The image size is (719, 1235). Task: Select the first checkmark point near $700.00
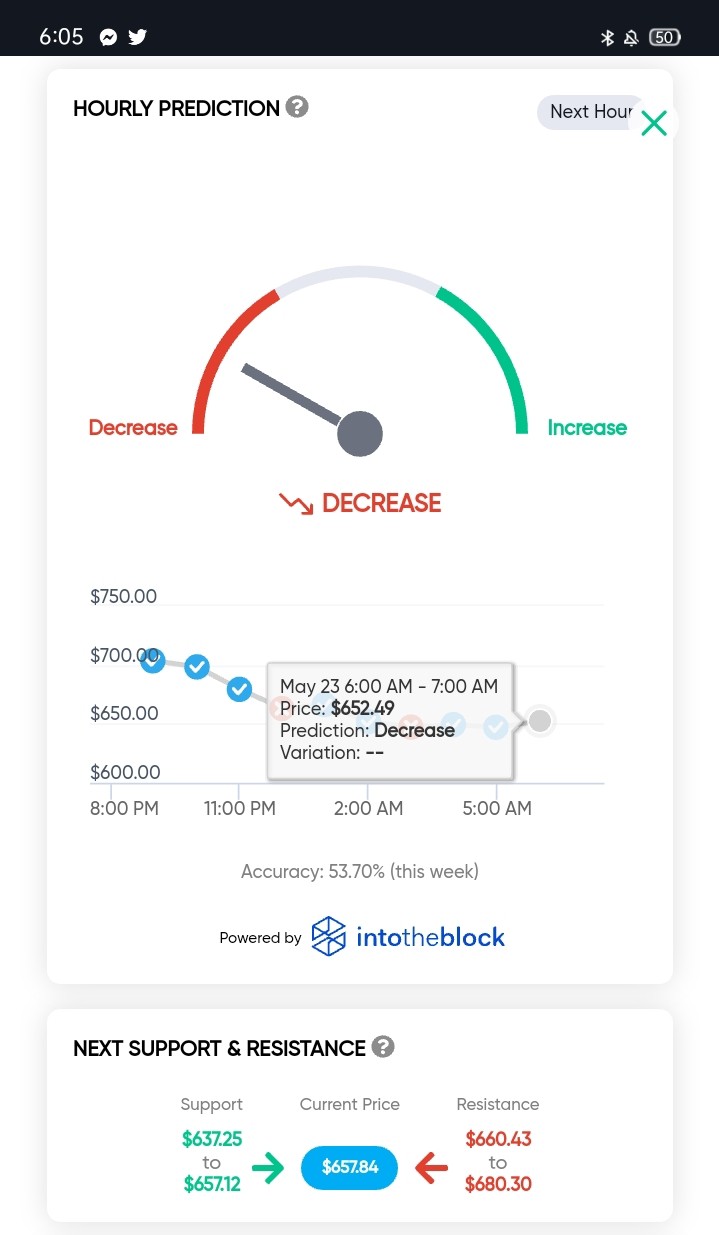pyautogui.click(x=153, y=660)
